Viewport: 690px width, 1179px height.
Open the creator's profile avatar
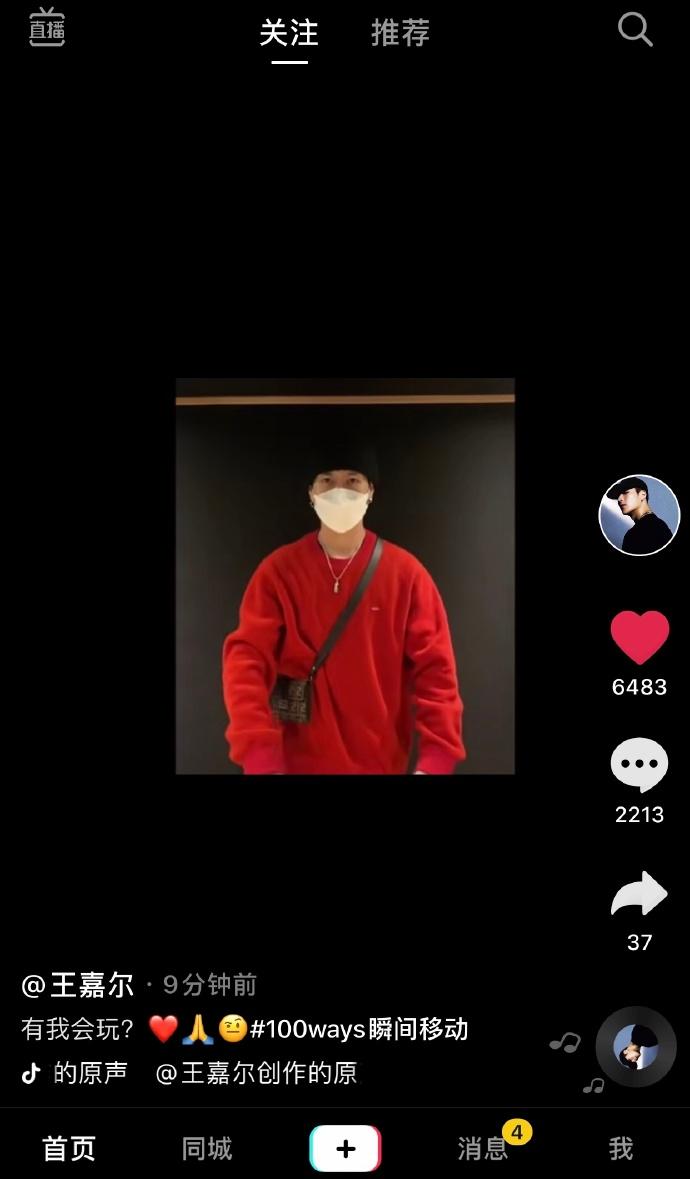coord(639,515)
